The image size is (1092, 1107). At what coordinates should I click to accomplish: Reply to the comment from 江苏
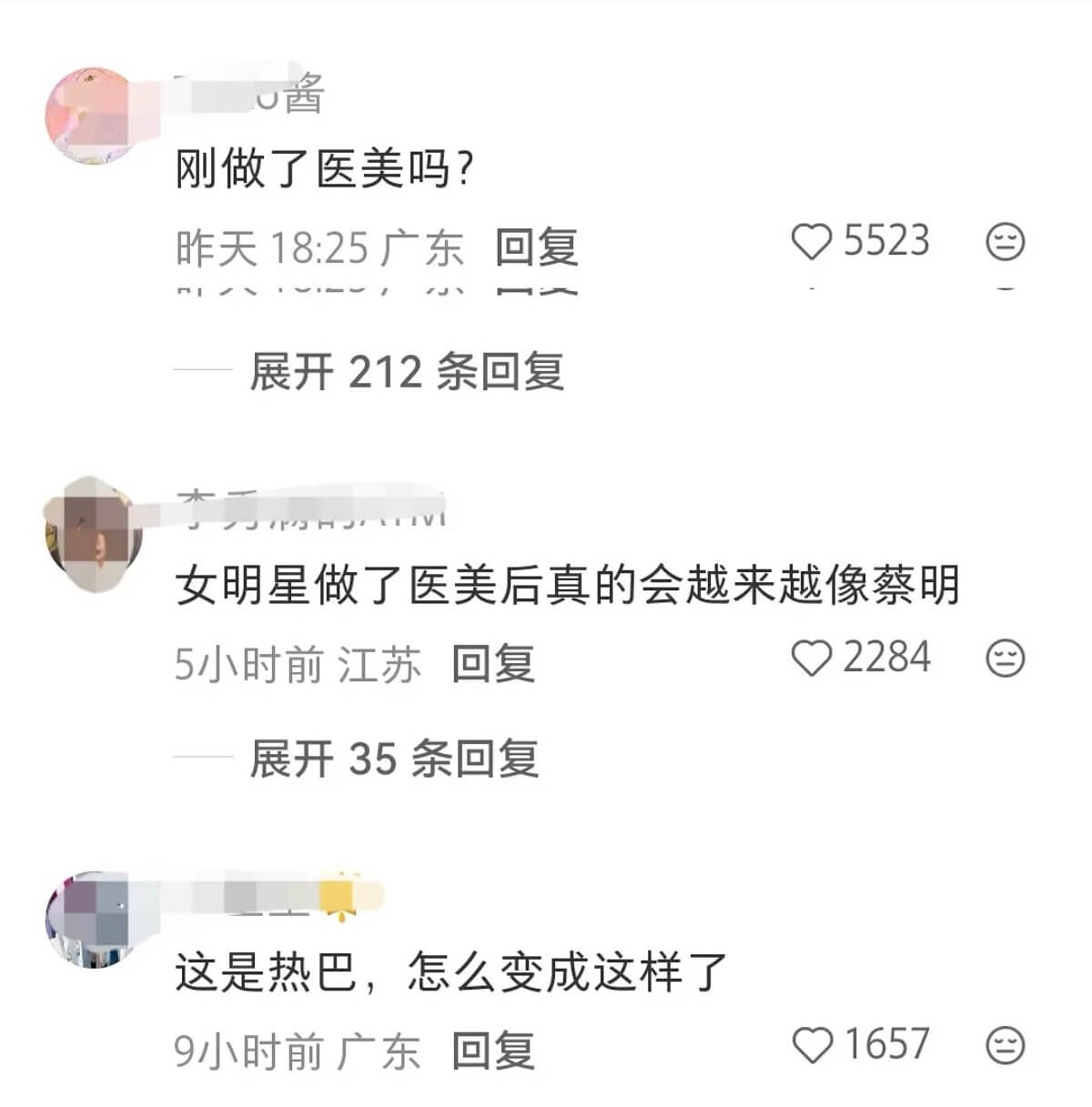(x=493, y=664)
